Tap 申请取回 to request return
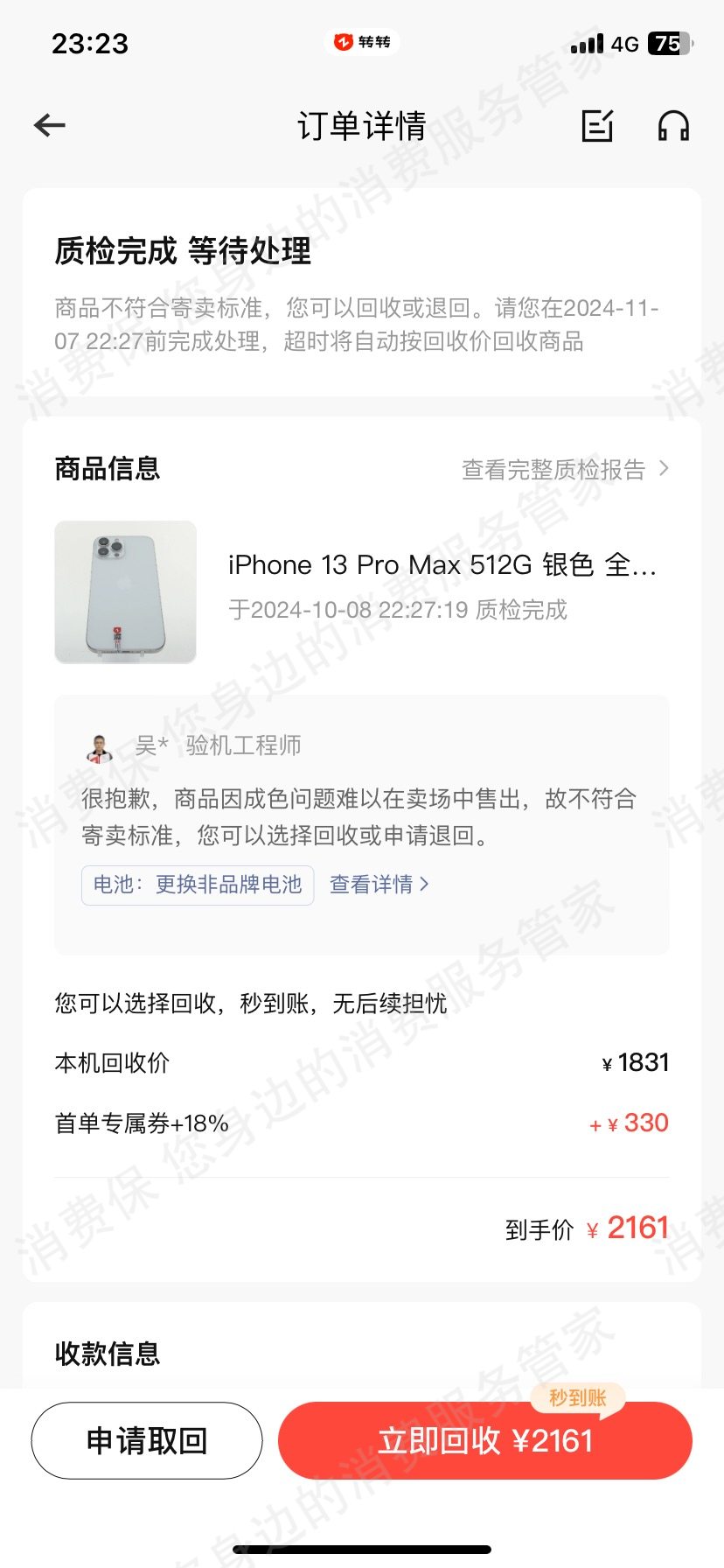Viewport: 724px width, 1568px height. click(x=147, y=1440)
